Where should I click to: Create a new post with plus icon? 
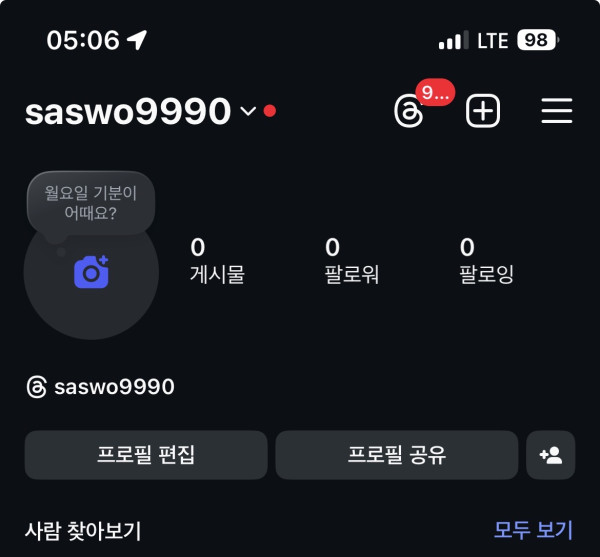click(x=483, y=112)
